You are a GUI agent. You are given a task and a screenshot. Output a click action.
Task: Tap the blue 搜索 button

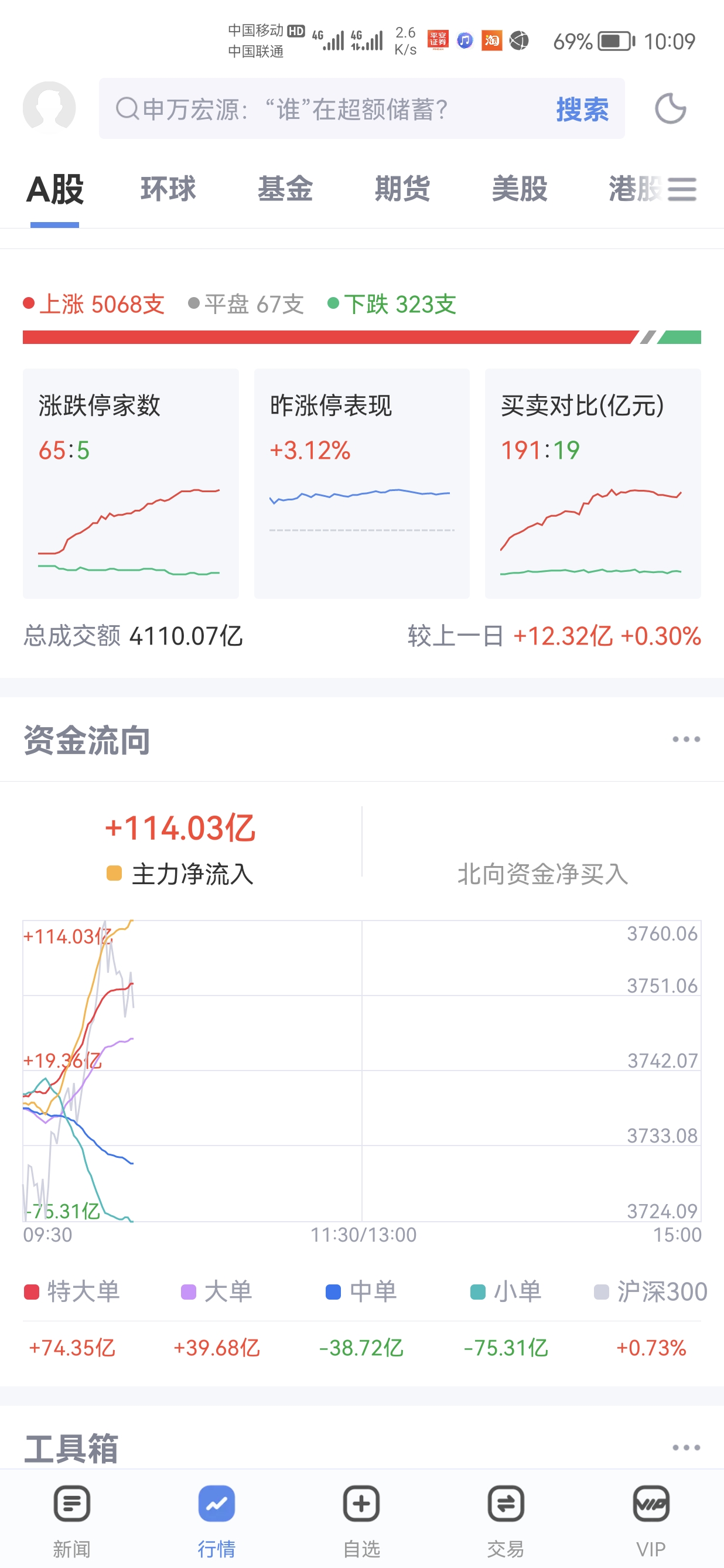pyautogui.click(x=582, y=110)
